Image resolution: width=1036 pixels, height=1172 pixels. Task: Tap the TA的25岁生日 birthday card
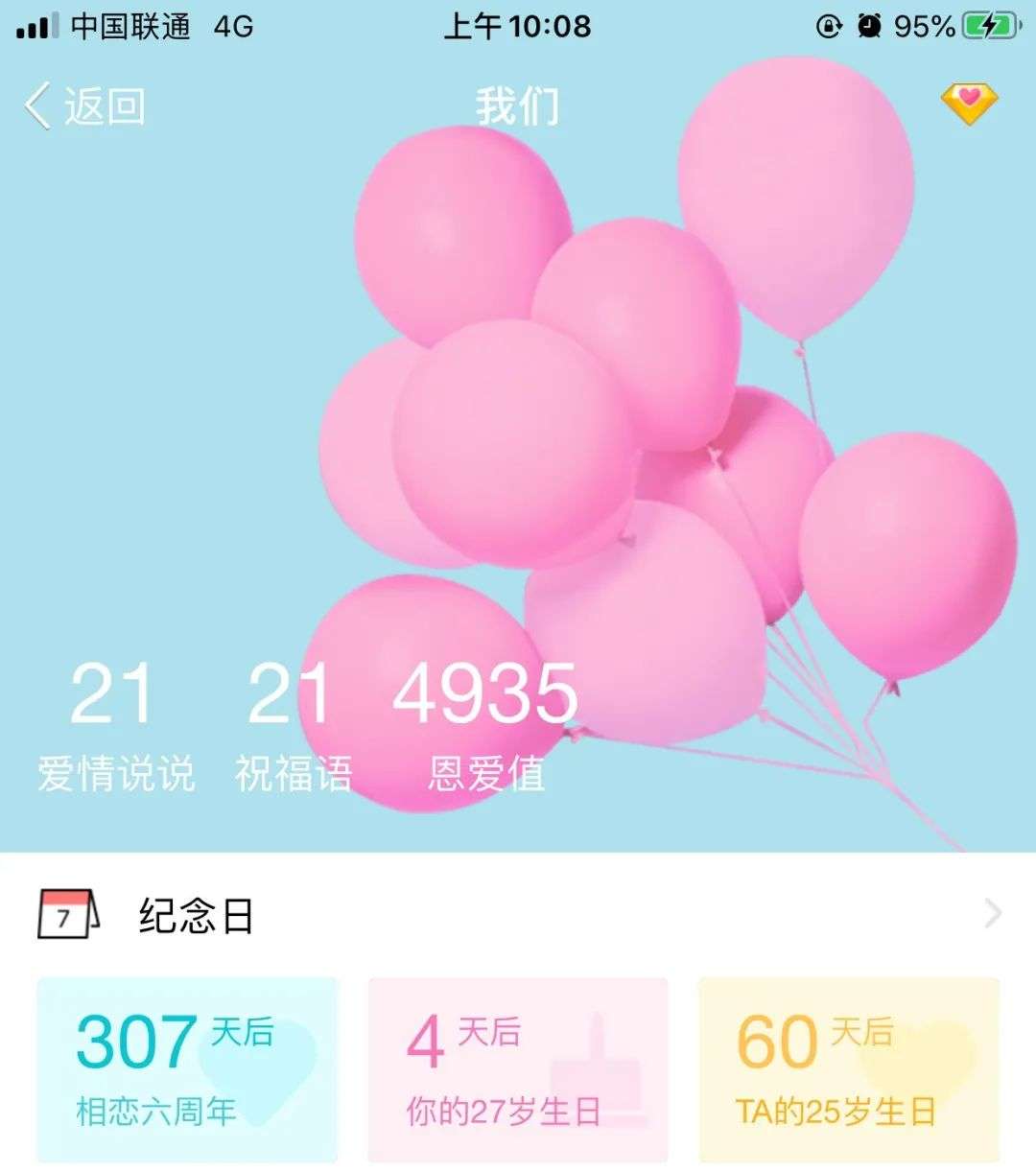click(x=848, y=1068)
